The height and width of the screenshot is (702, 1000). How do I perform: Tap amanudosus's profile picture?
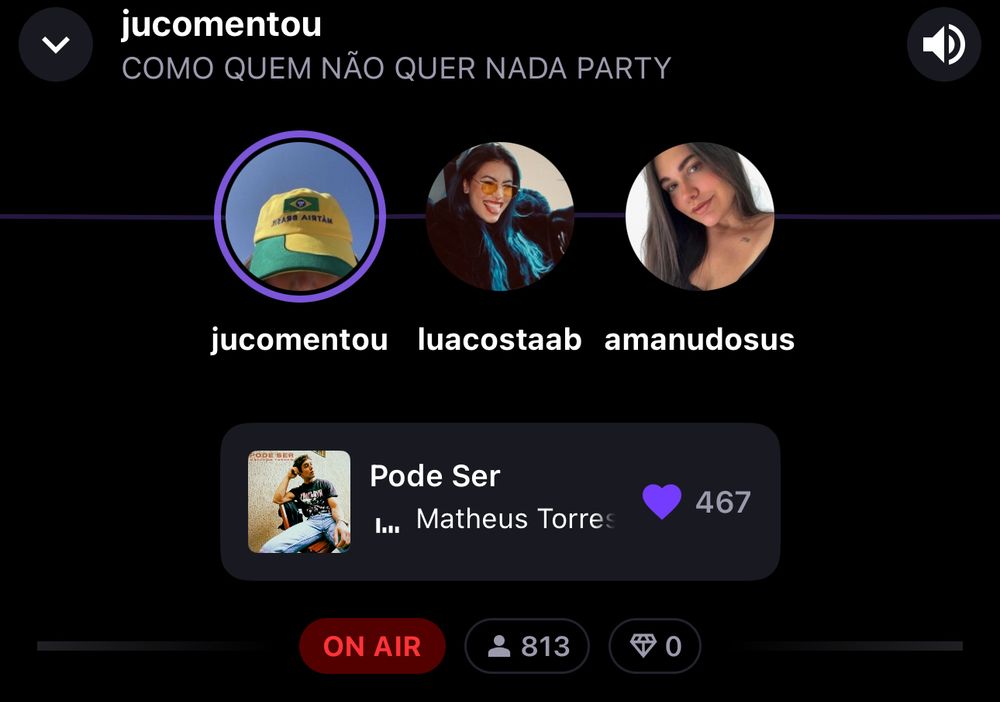(x=700, y=216)
